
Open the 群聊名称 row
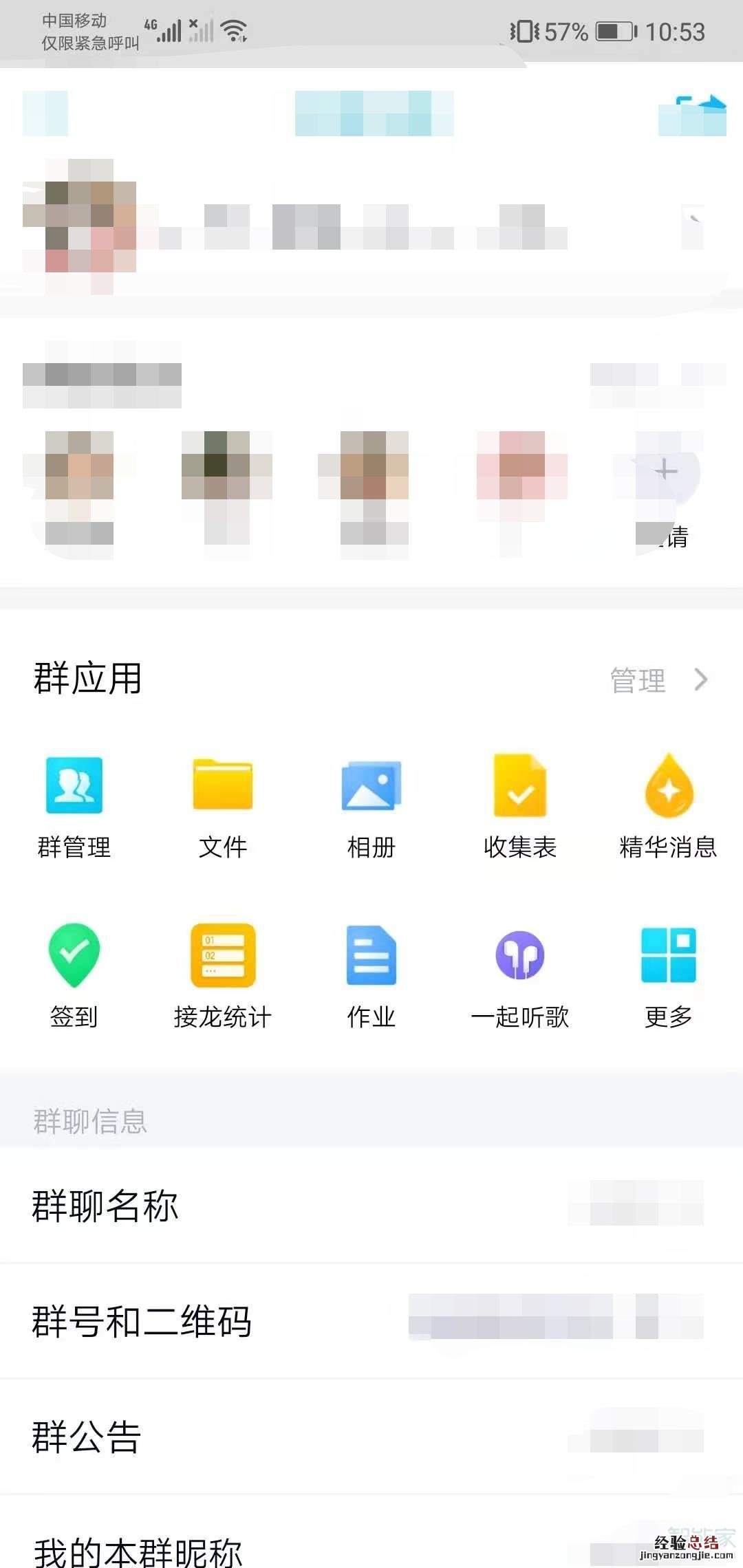point(371,1206)
